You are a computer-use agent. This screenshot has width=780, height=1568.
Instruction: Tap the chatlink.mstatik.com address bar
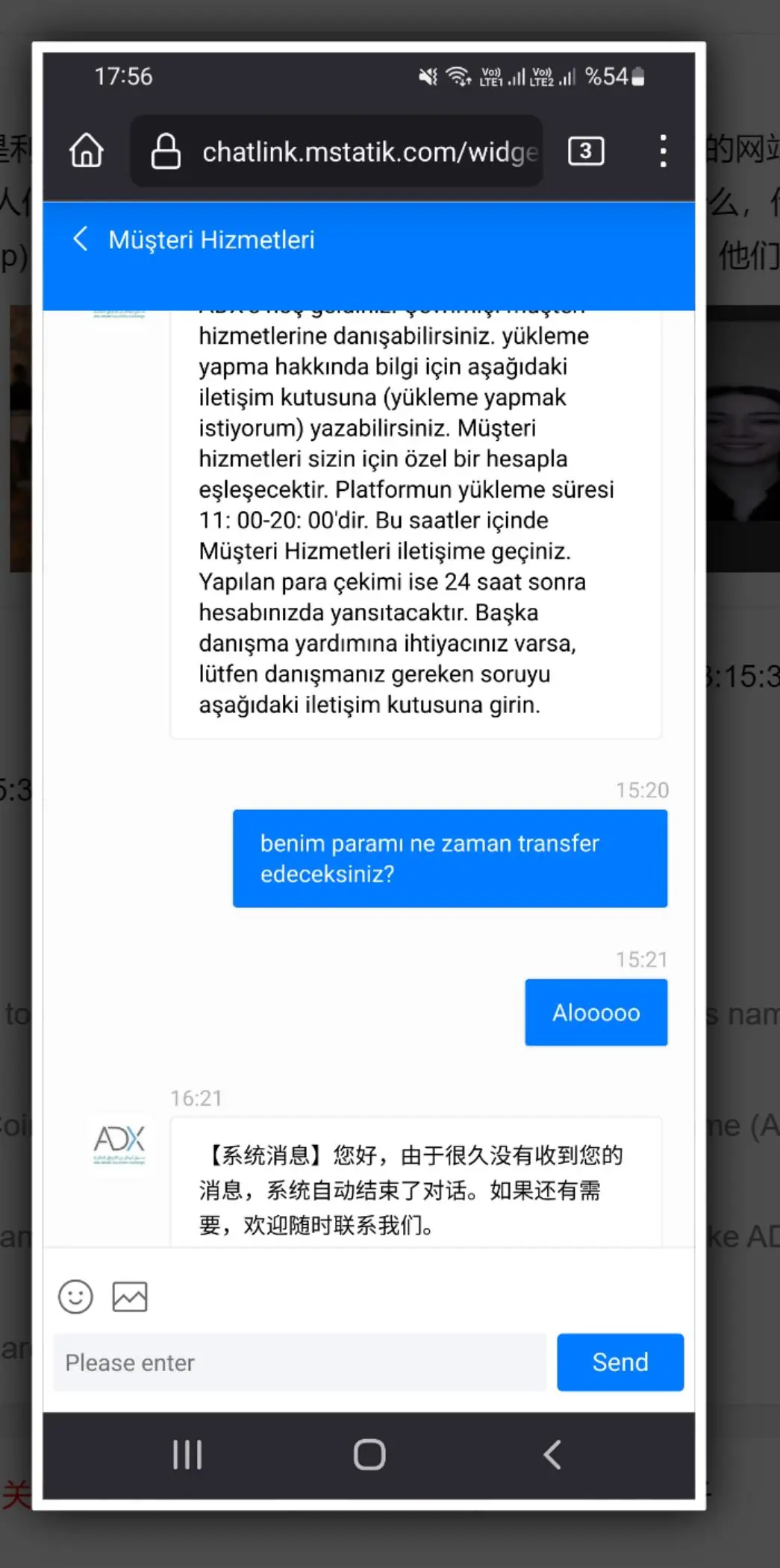pos(337,151)
